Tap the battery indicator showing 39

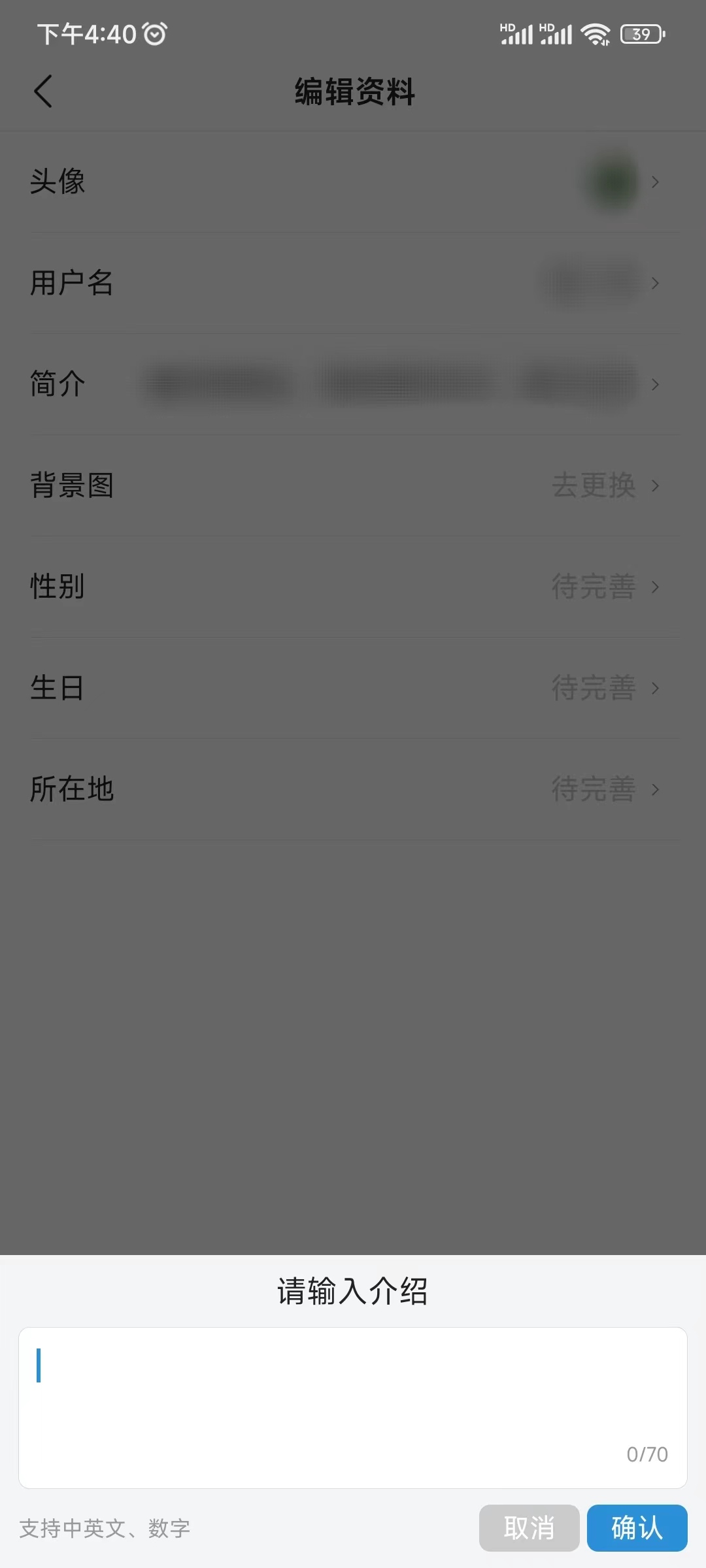click(x=641, y=34)
